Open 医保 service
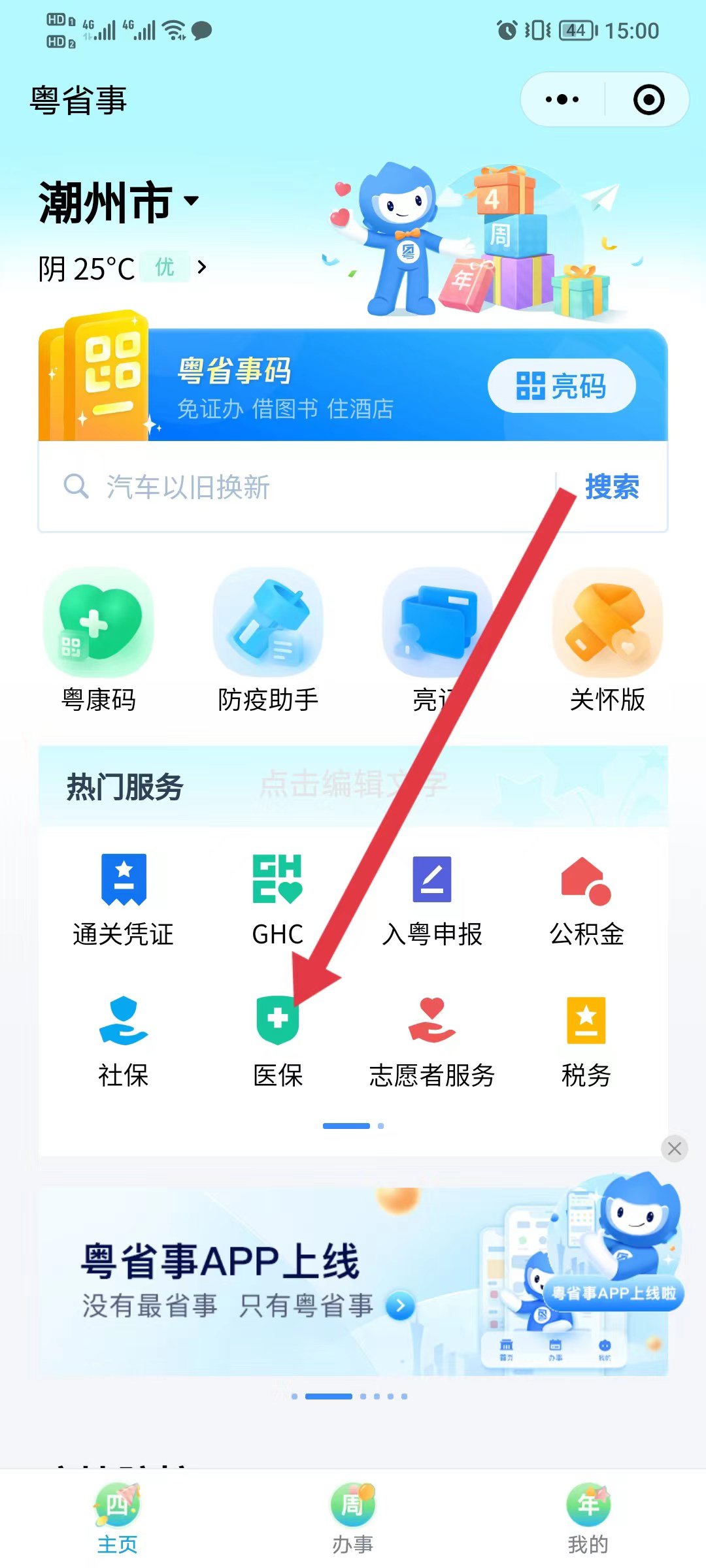706x1568 pixels. point(278,1041)
